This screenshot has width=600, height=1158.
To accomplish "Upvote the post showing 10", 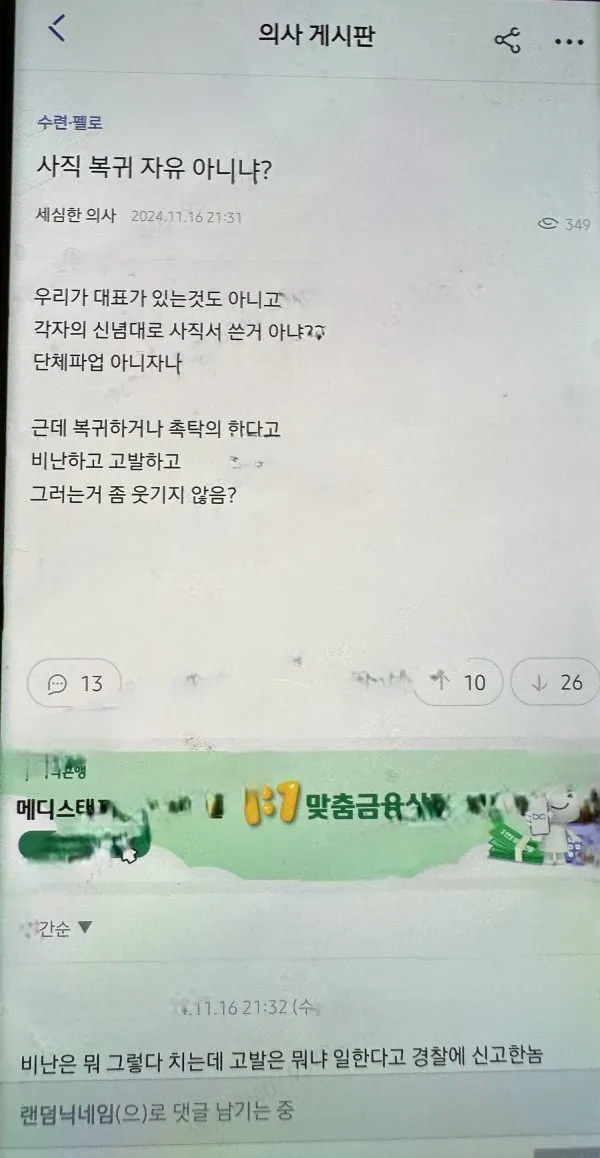I will (x=458, y=682).
